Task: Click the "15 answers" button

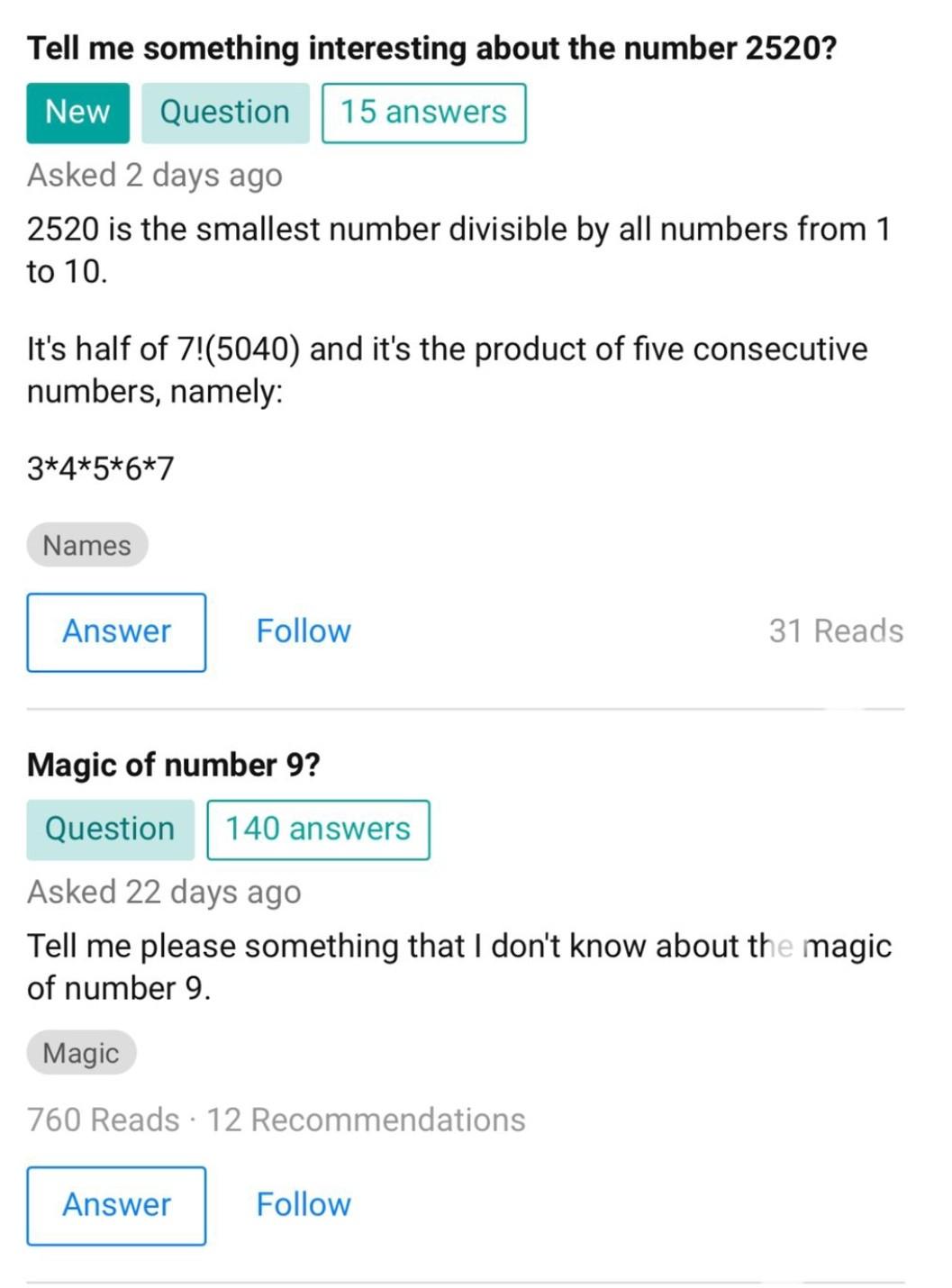Action: pos(424,112)
